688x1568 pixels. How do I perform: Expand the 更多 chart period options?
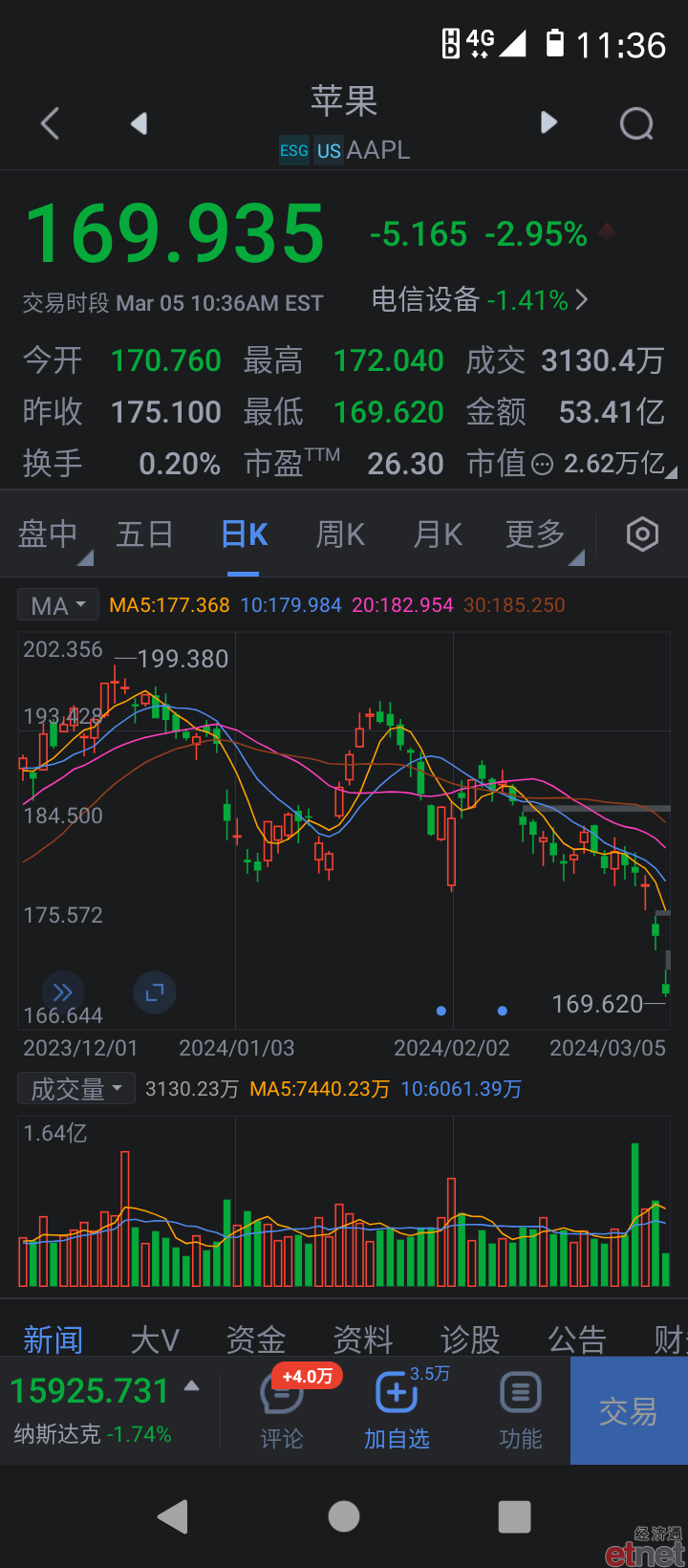(x=536, y=534)
